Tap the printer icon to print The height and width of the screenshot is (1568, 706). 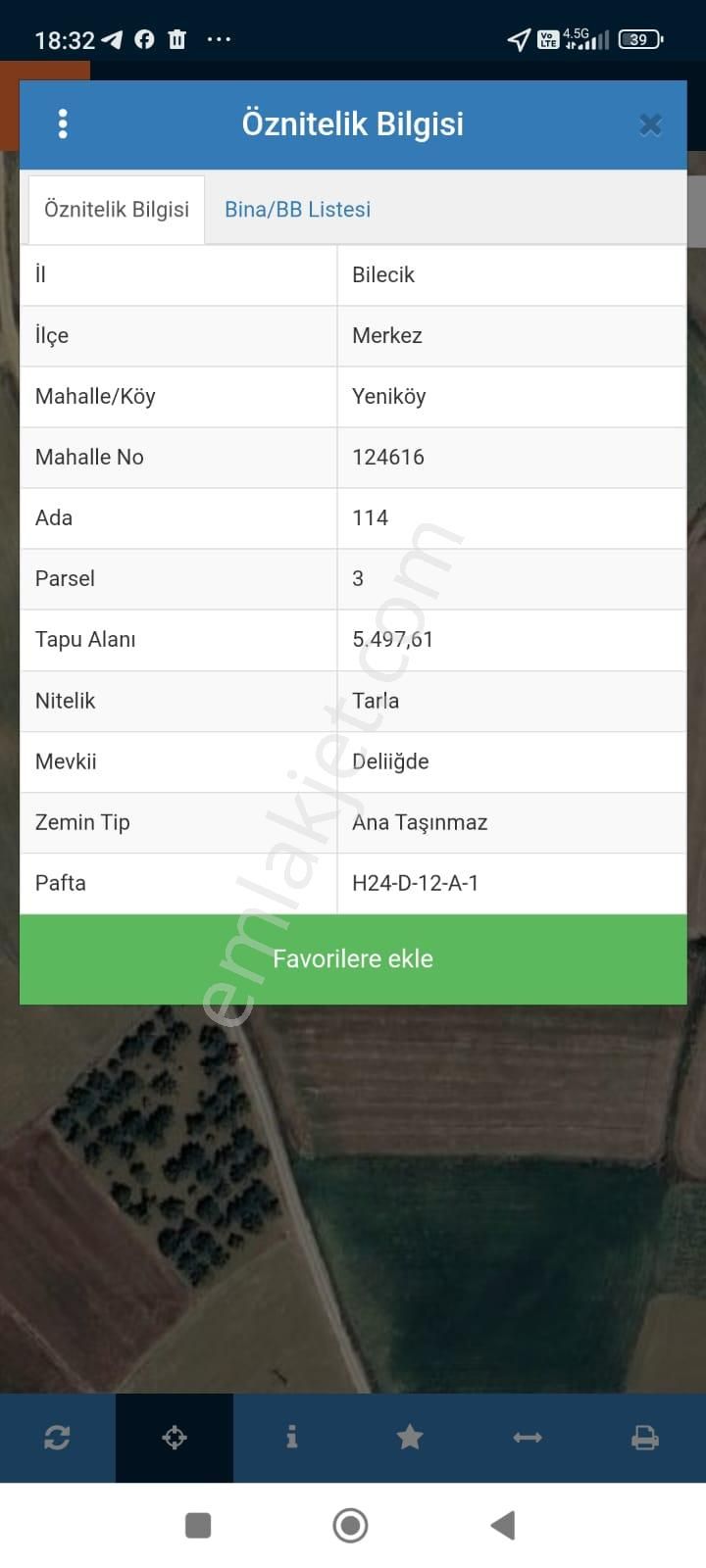point(644,1438)
